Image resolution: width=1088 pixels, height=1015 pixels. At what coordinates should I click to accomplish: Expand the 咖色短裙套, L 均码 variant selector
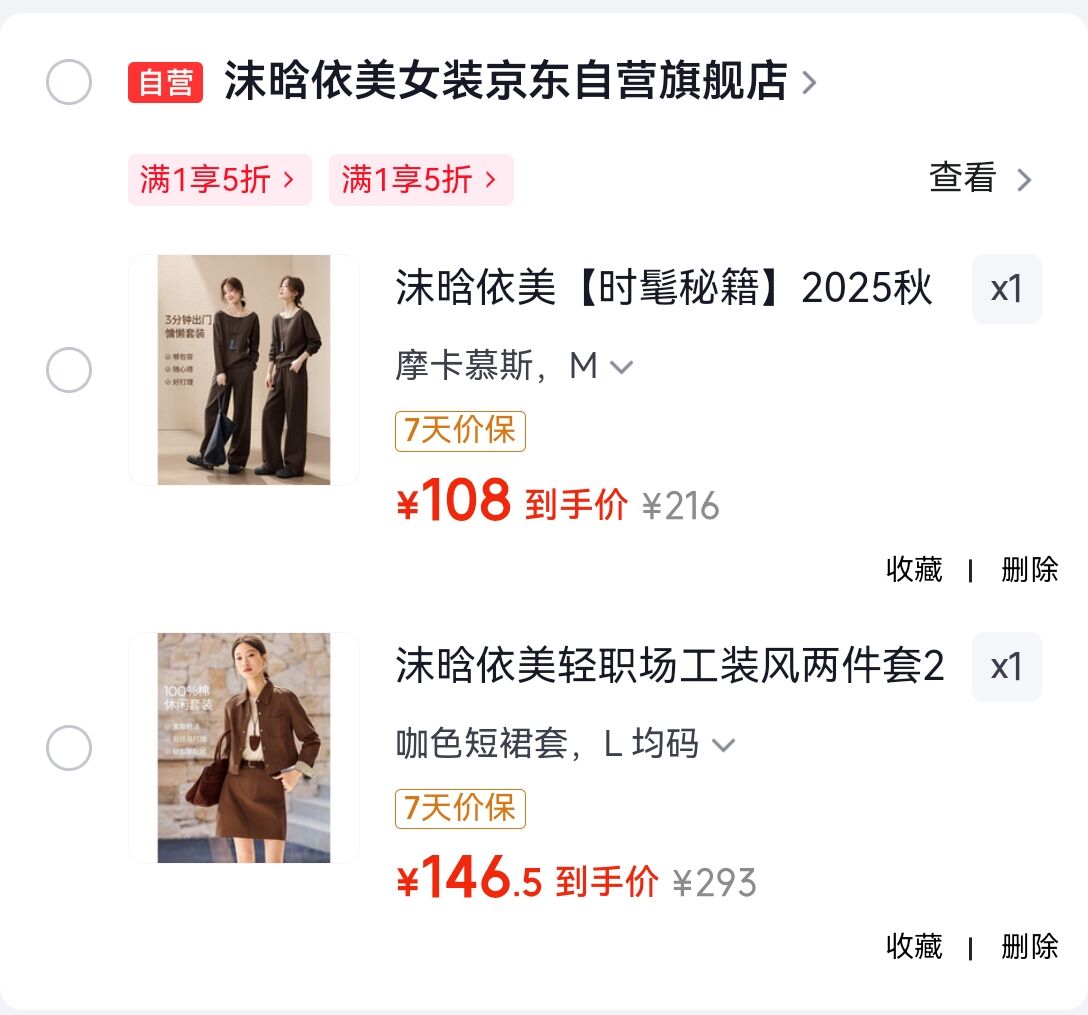click(x=565, y=744)
